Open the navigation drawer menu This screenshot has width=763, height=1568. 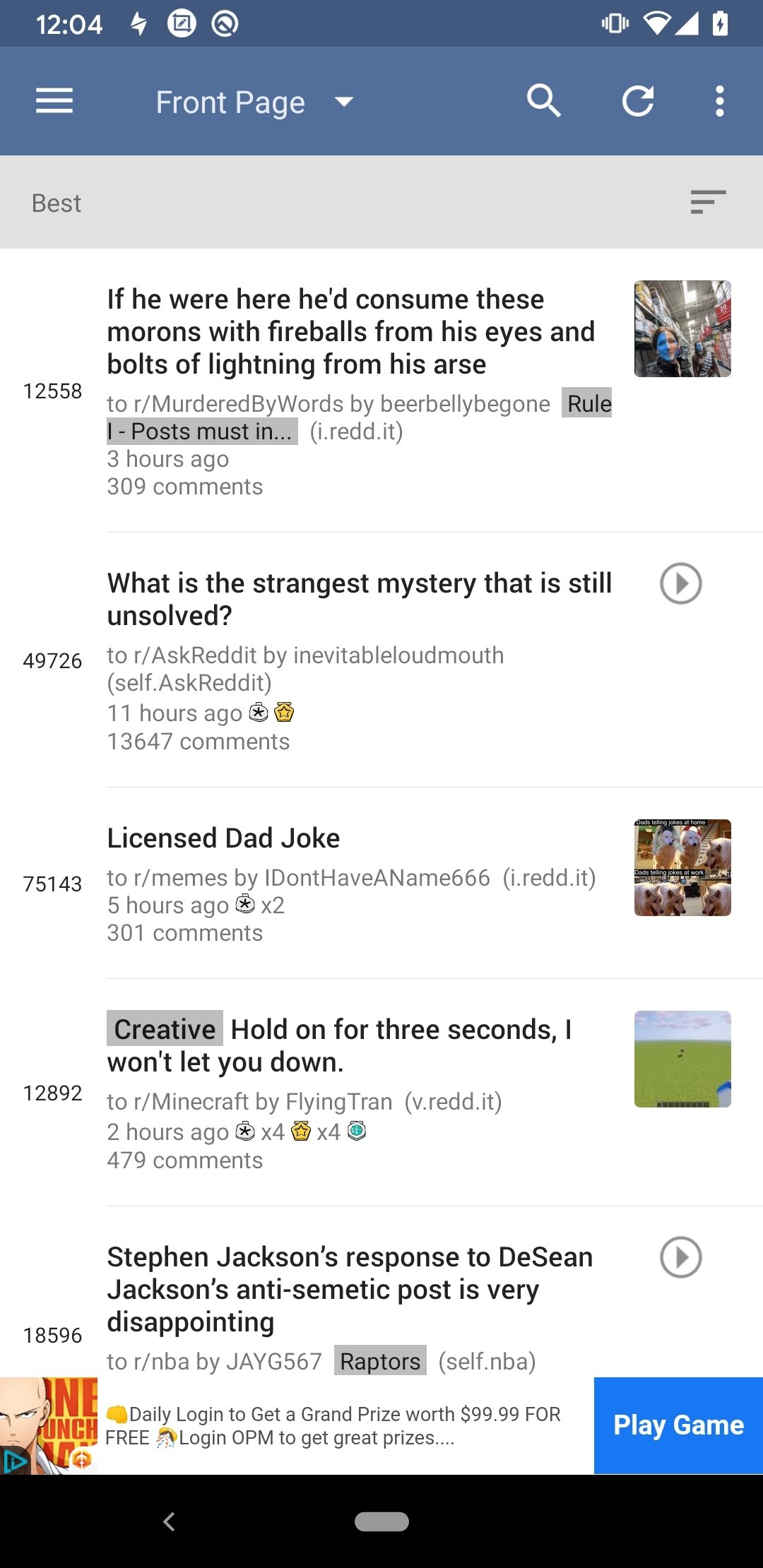(x=54, y=101)
